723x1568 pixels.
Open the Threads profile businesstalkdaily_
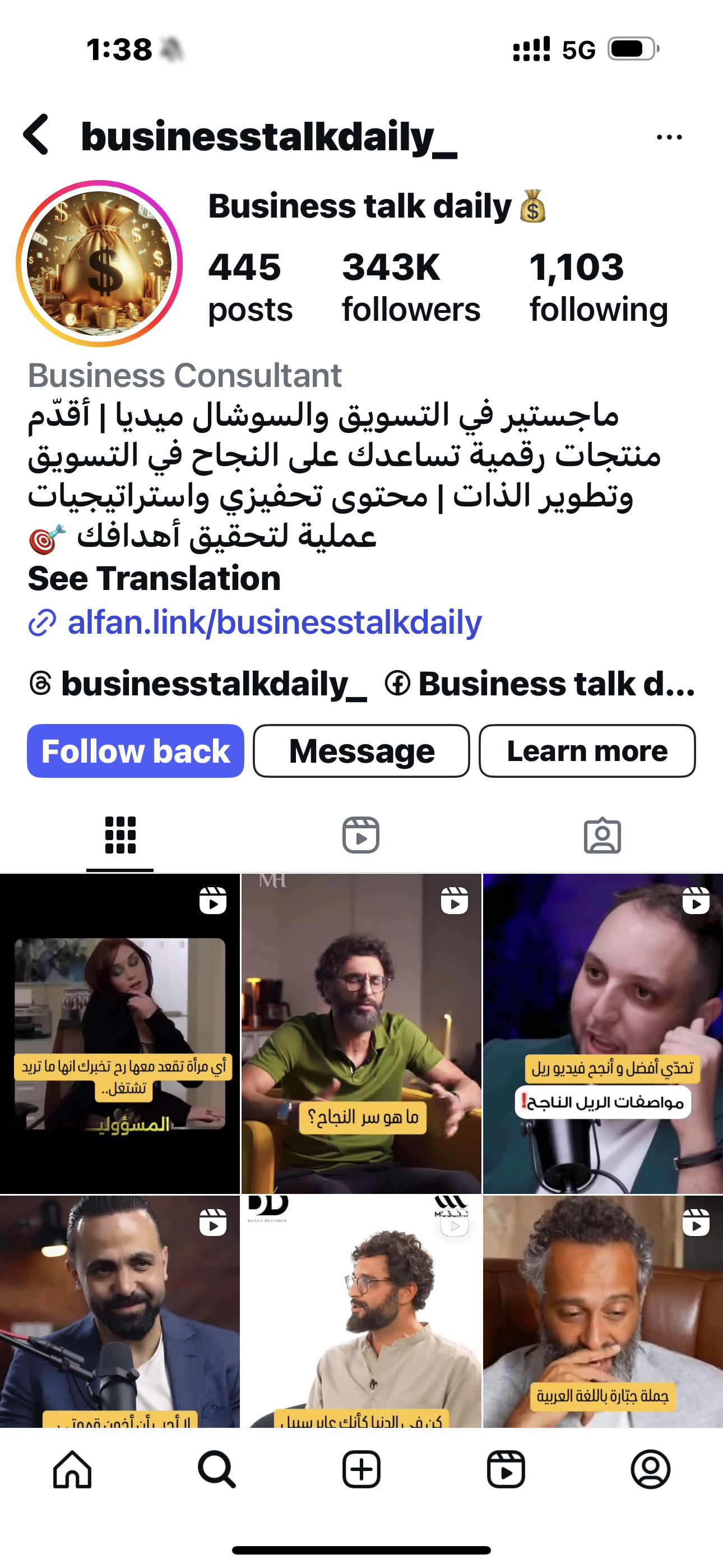[x=198, y=684]
